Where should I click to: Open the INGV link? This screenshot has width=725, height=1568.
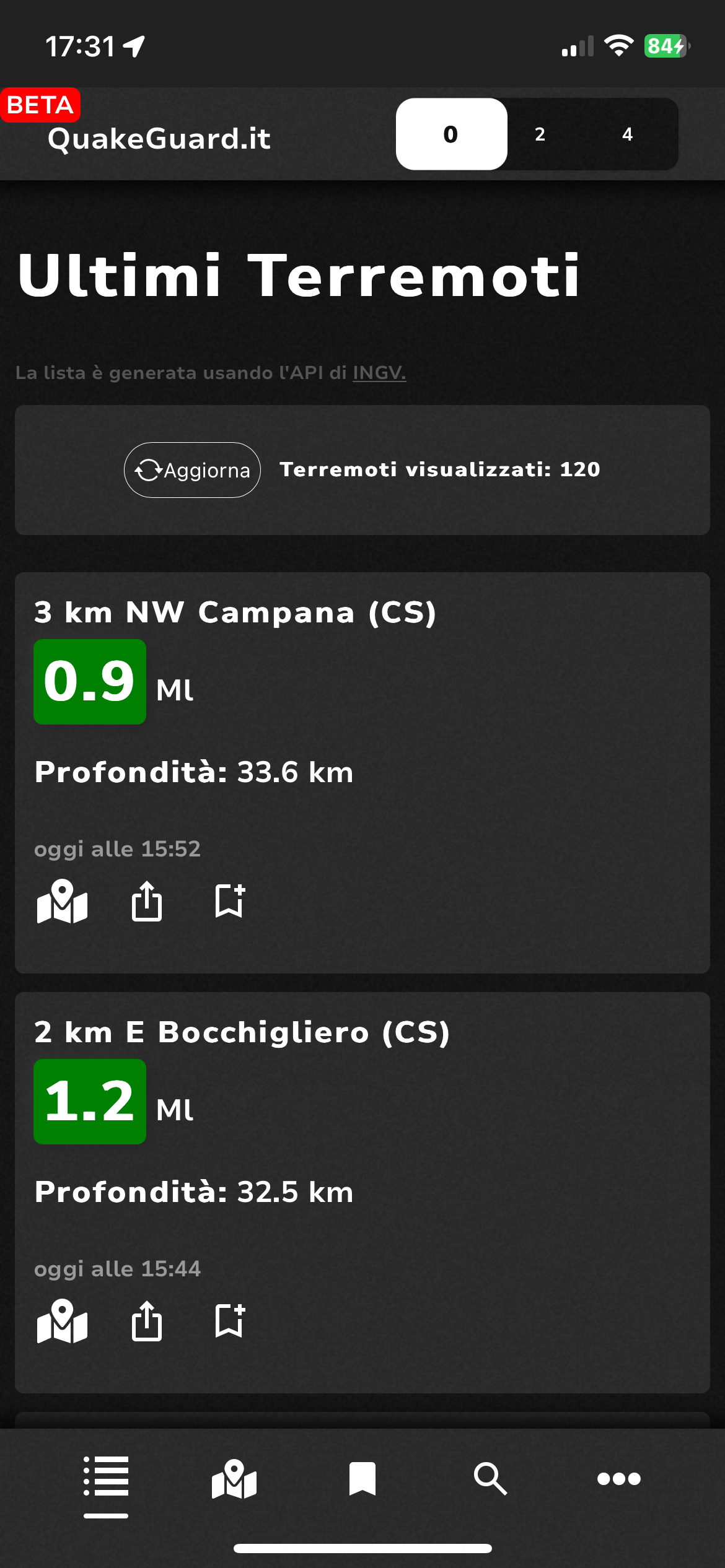tap(379, 373)
